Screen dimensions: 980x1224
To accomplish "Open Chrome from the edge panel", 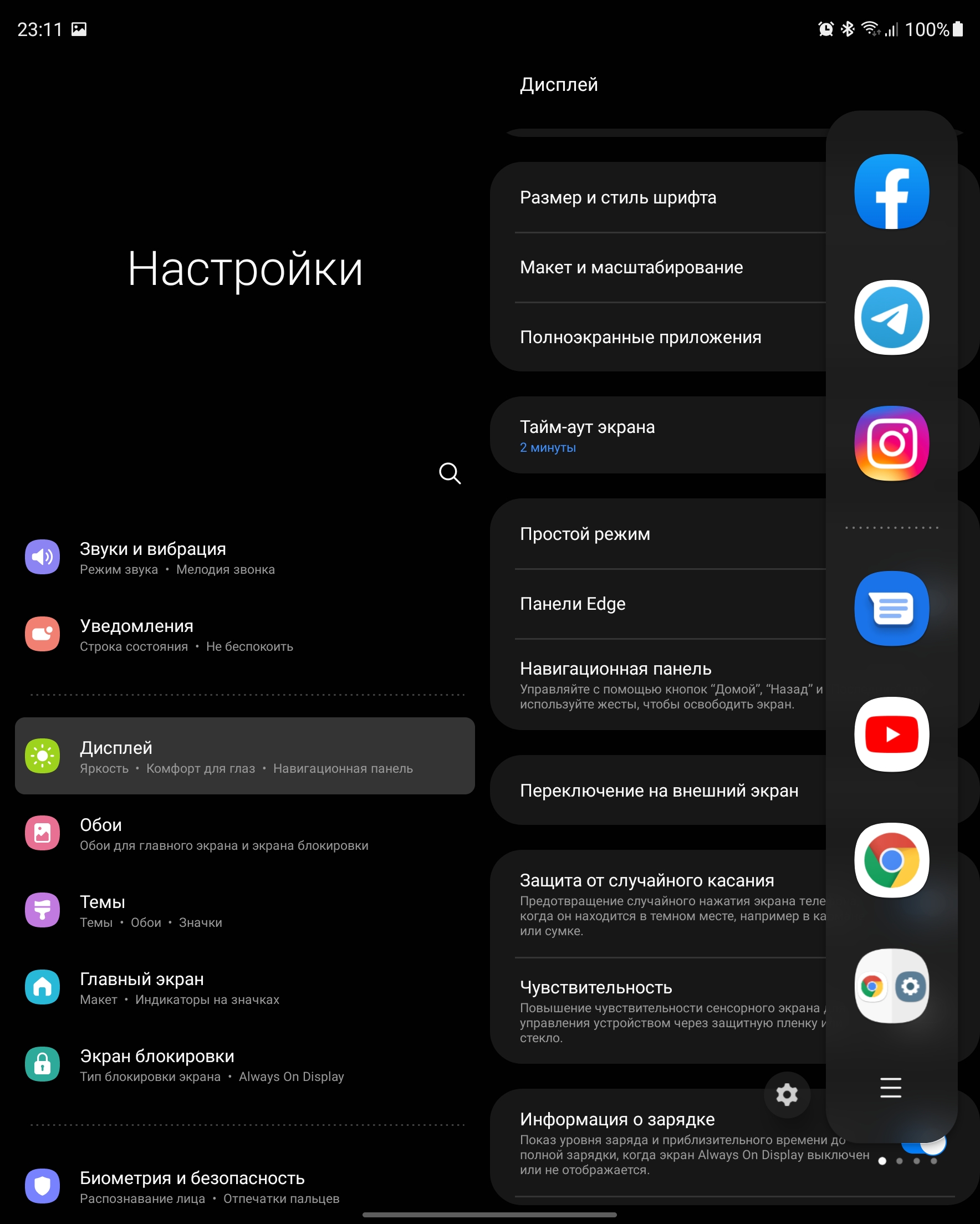I will (x=891, y=860).
